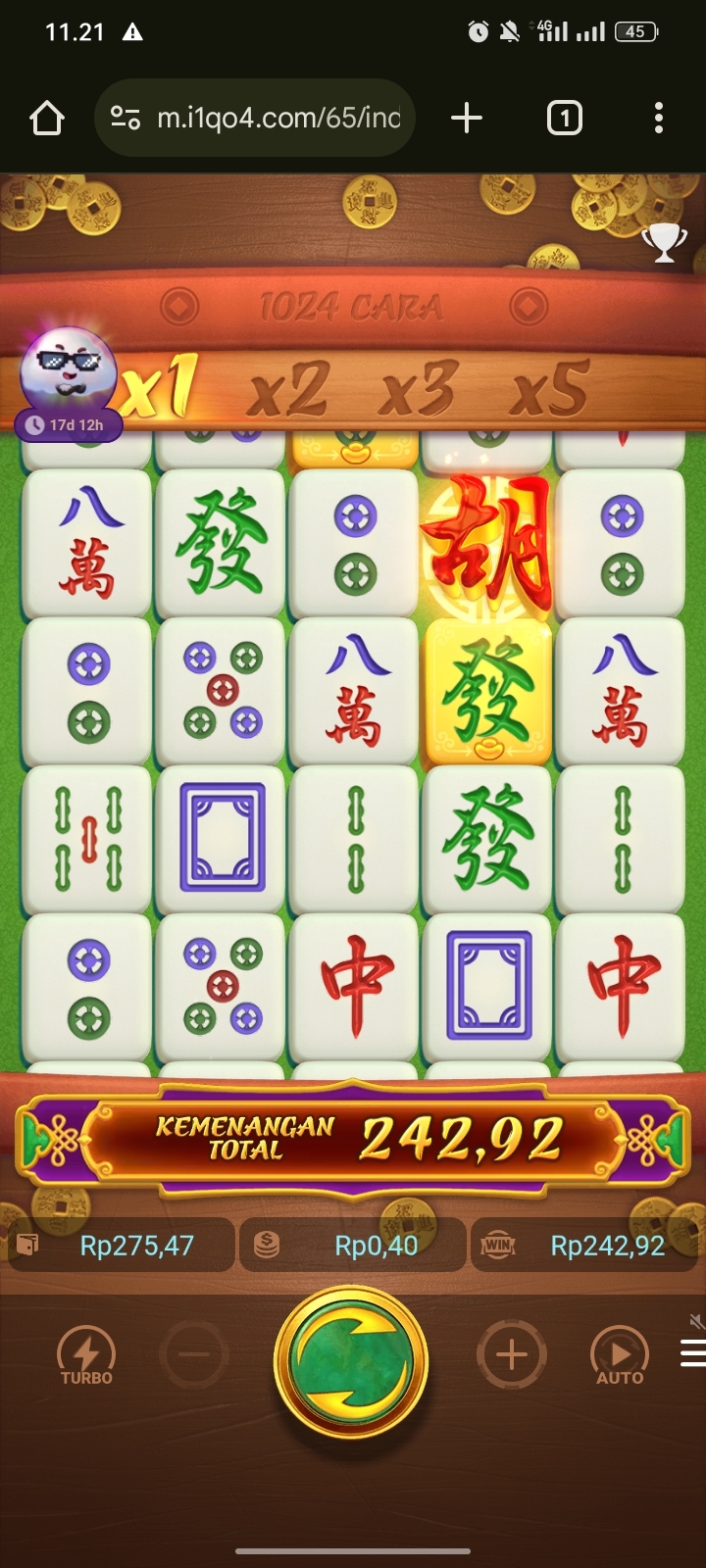The width and height of the screenshot is (706, 1568).
Task: Decrease the bet with the minus button
Action: (194, 1355)
